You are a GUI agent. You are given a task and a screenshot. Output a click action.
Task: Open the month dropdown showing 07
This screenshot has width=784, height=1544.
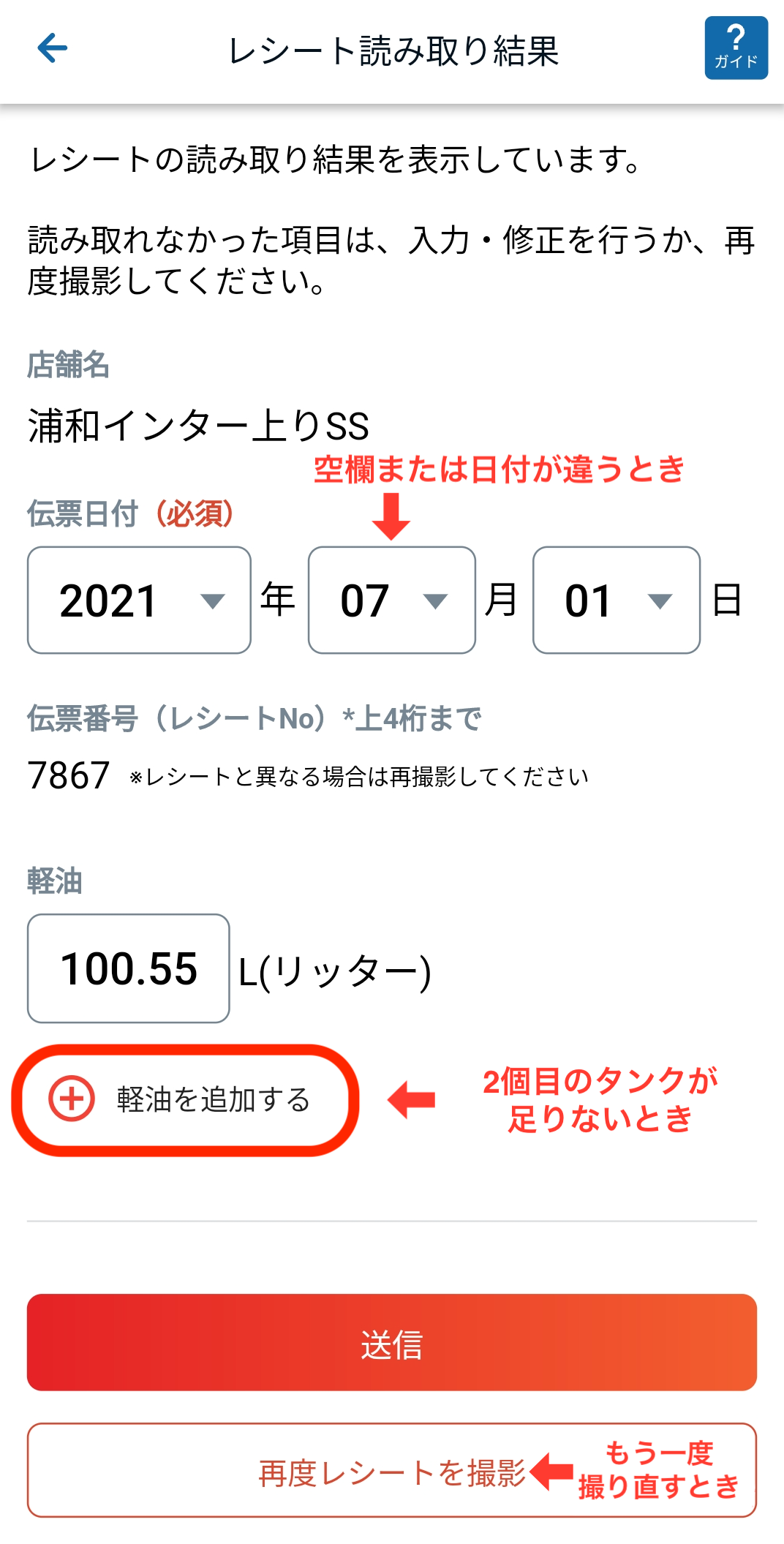tap(392, 600)
